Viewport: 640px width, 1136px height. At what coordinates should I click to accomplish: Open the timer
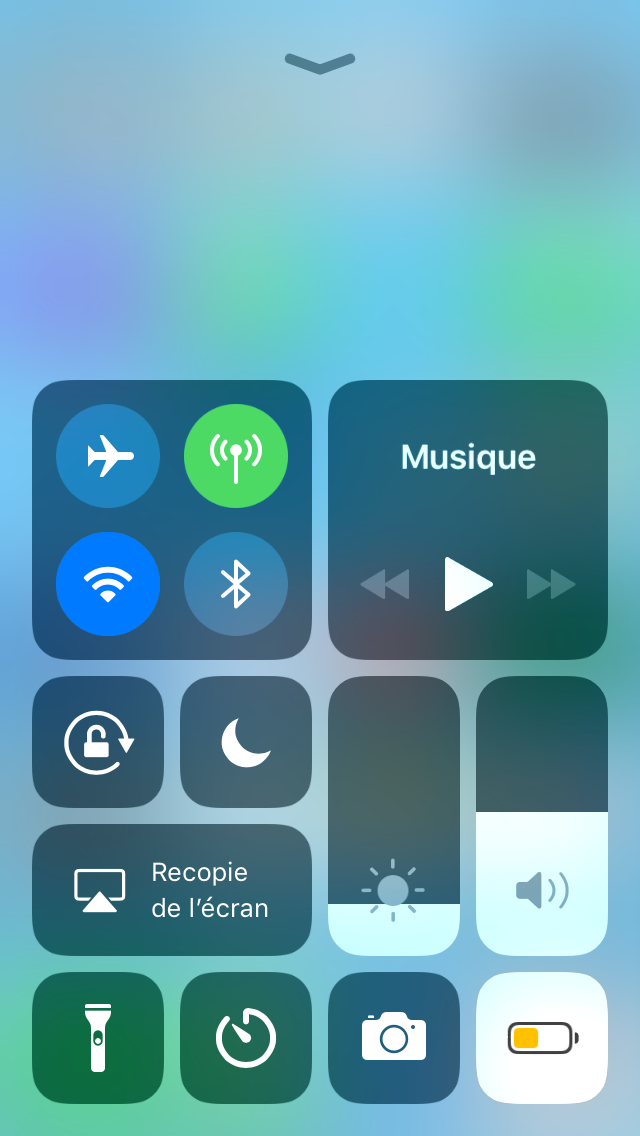(246, 1037)
